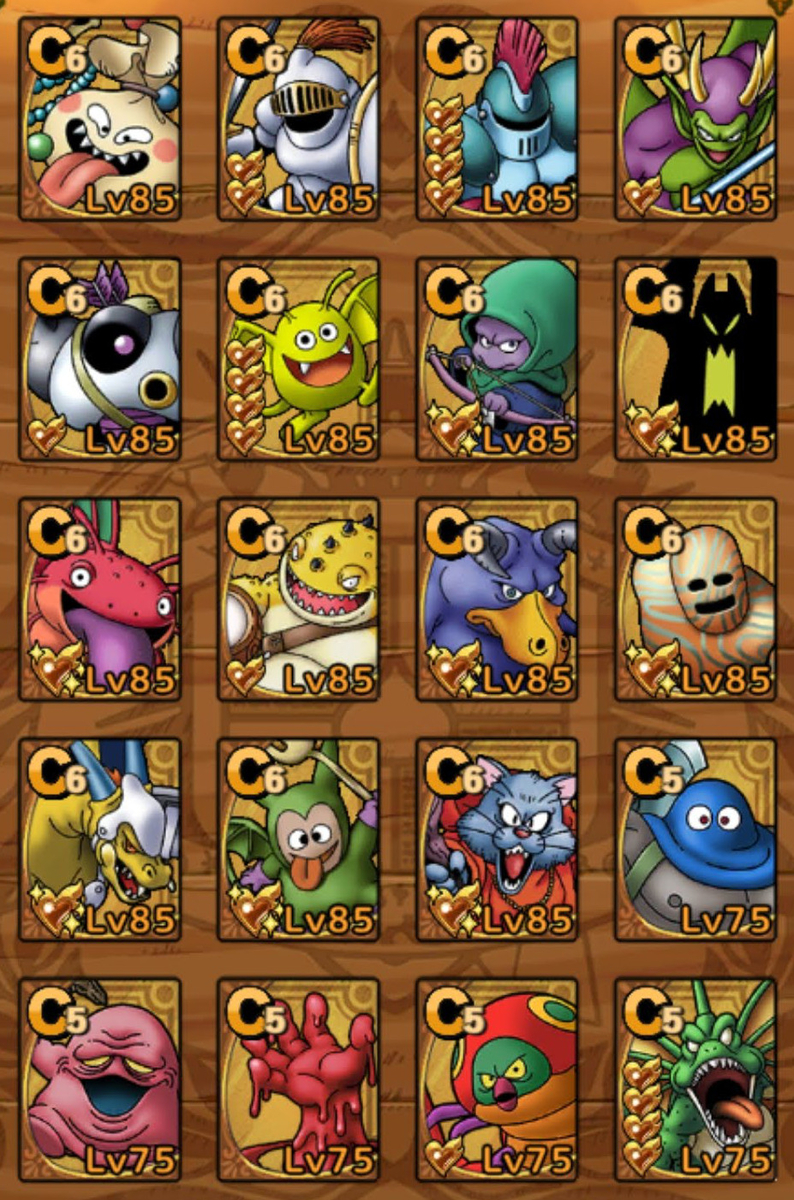
Task: Tap the green-faced horned demon card
Action: click(695, 118)
